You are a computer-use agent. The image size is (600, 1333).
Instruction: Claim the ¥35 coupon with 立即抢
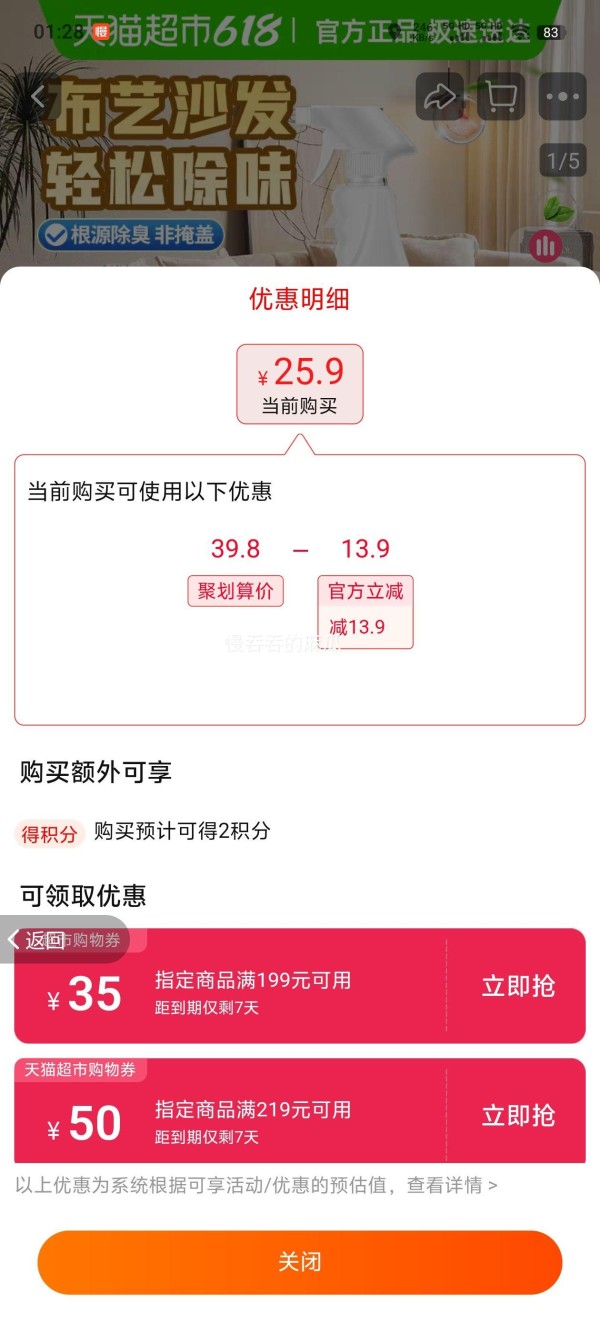517,986
